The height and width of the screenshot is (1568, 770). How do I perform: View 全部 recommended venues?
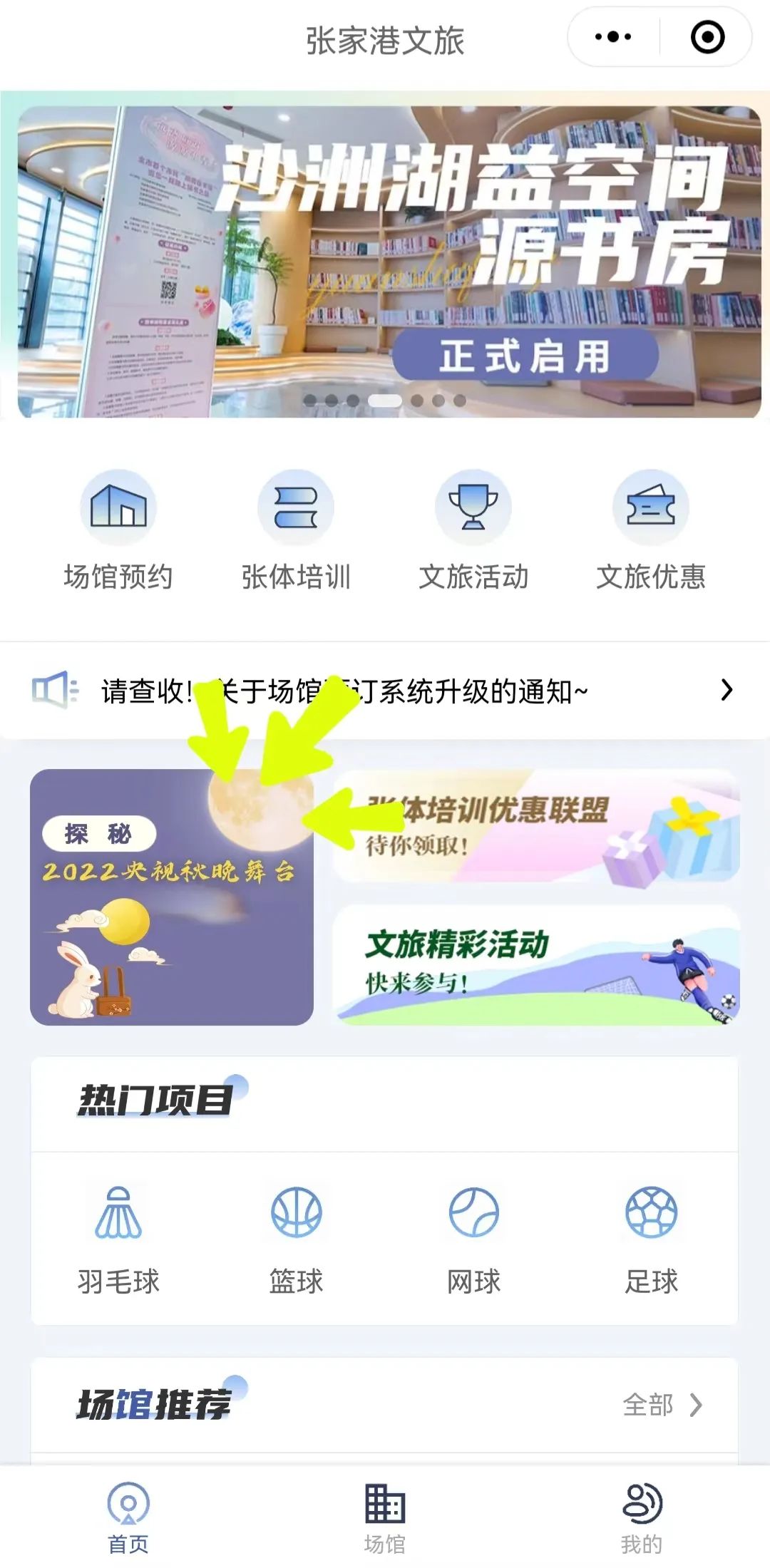click(x=662, y=1405)
